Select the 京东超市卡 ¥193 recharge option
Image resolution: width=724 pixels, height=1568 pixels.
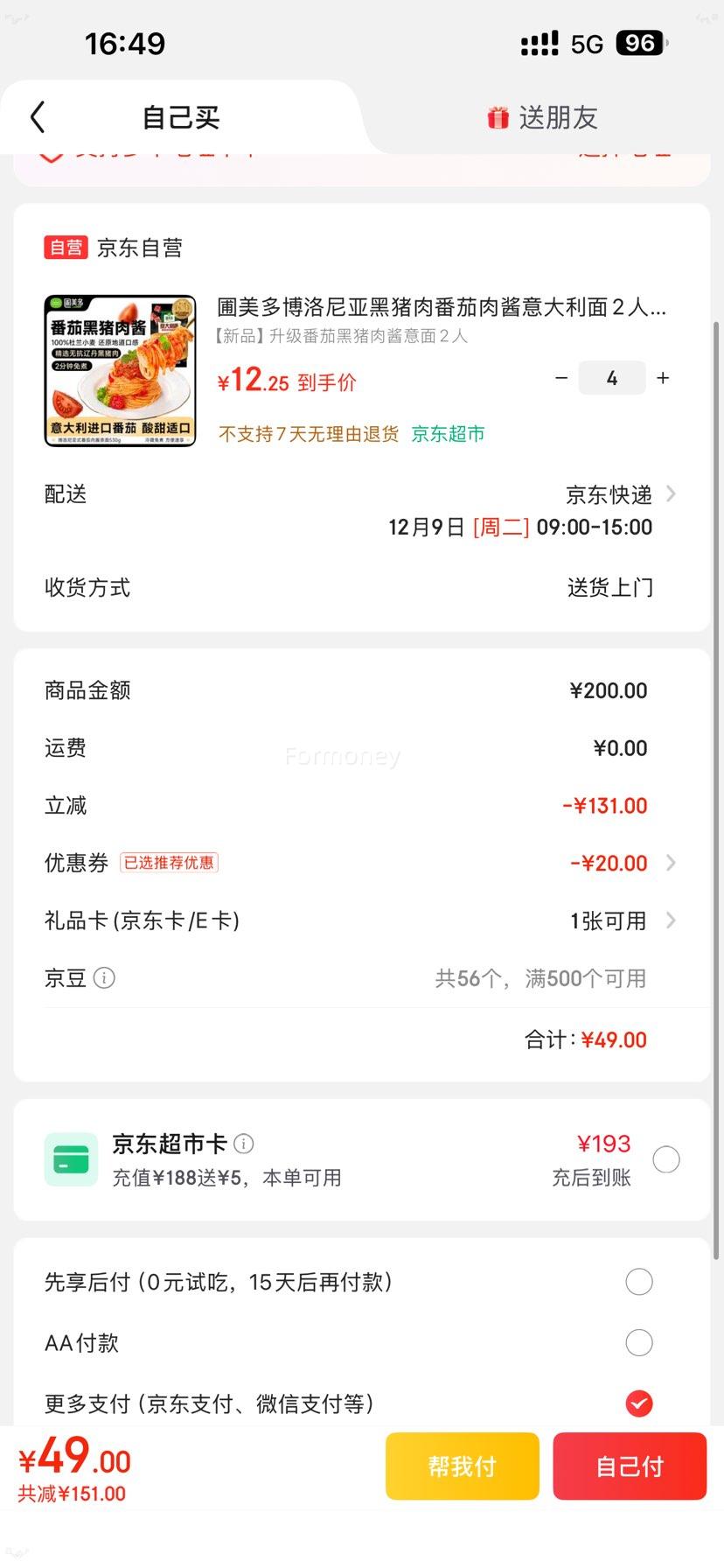[666, 1158]
